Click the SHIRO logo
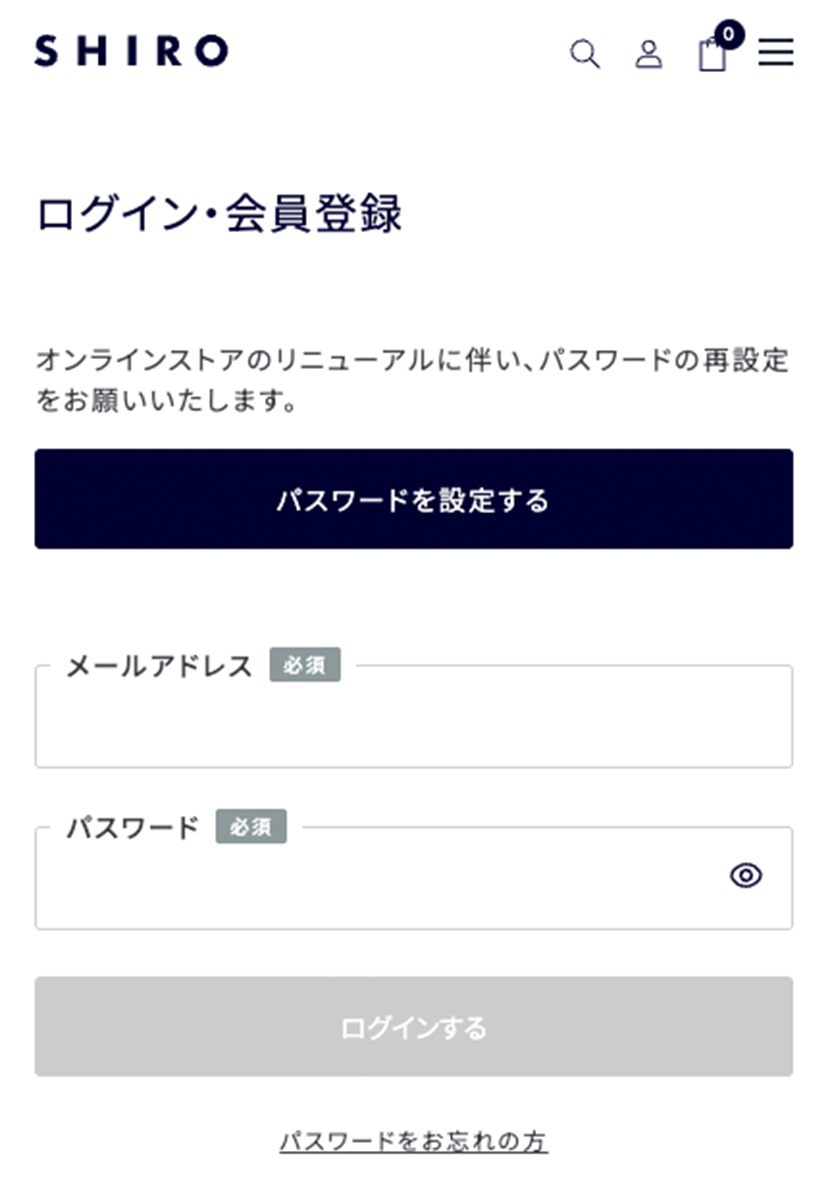Viewport: 828px width, 1188px height. (130, 50)
